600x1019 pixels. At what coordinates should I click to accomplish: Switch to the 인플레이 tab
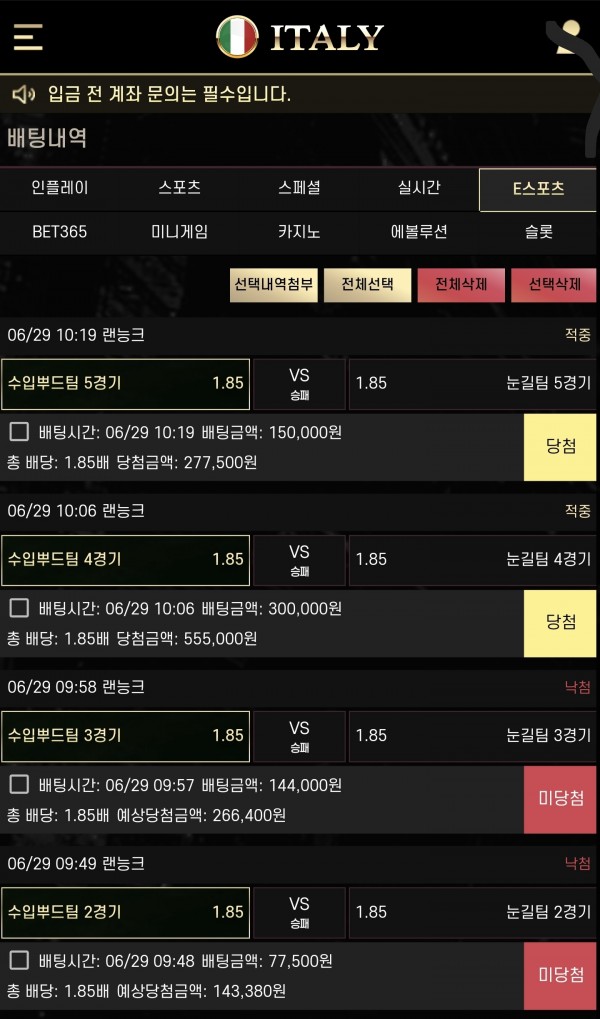tap(60, 188)
